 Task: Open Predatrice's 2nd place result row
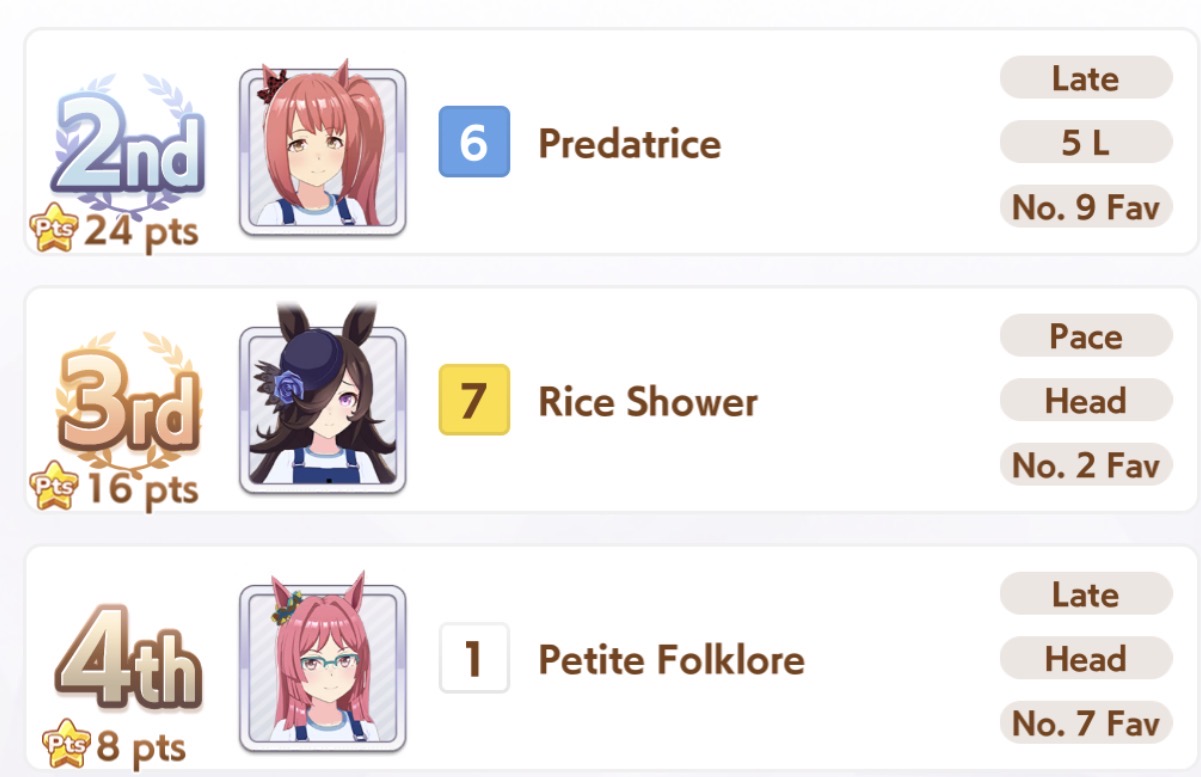[611, 142]
